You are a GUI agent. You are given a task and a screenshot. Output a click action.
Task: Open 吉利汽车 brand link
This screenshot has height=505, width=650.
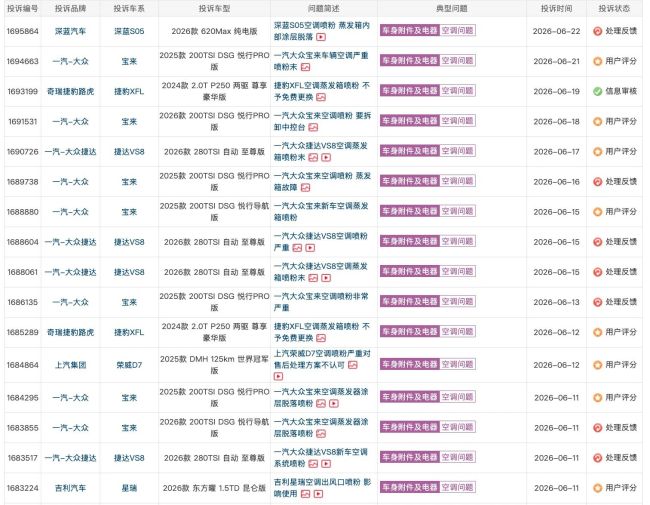70,488
